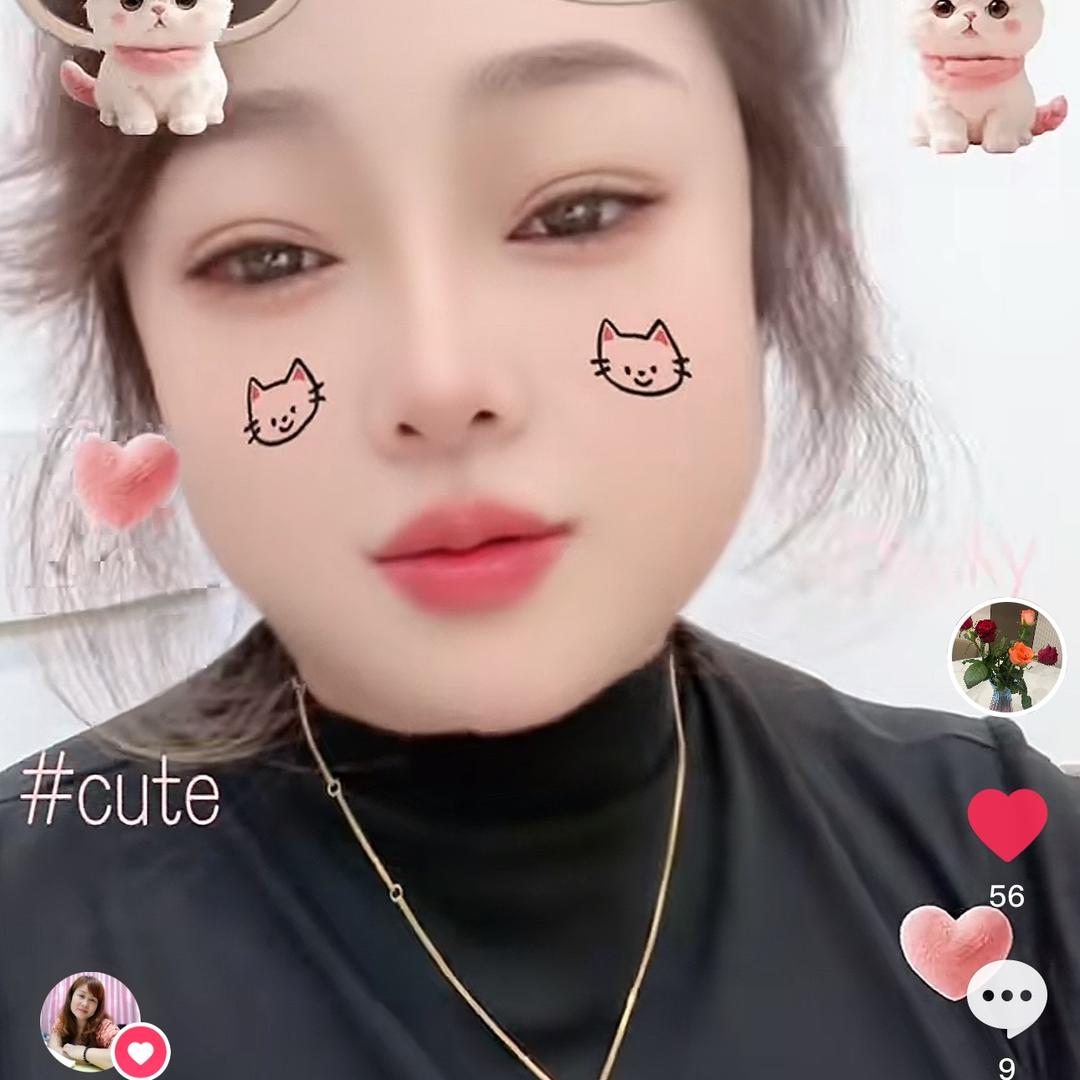Open the comments speech bubble
Image resolution: width=1080 pixels, height=1080 pixels.
coord(1007,996)
